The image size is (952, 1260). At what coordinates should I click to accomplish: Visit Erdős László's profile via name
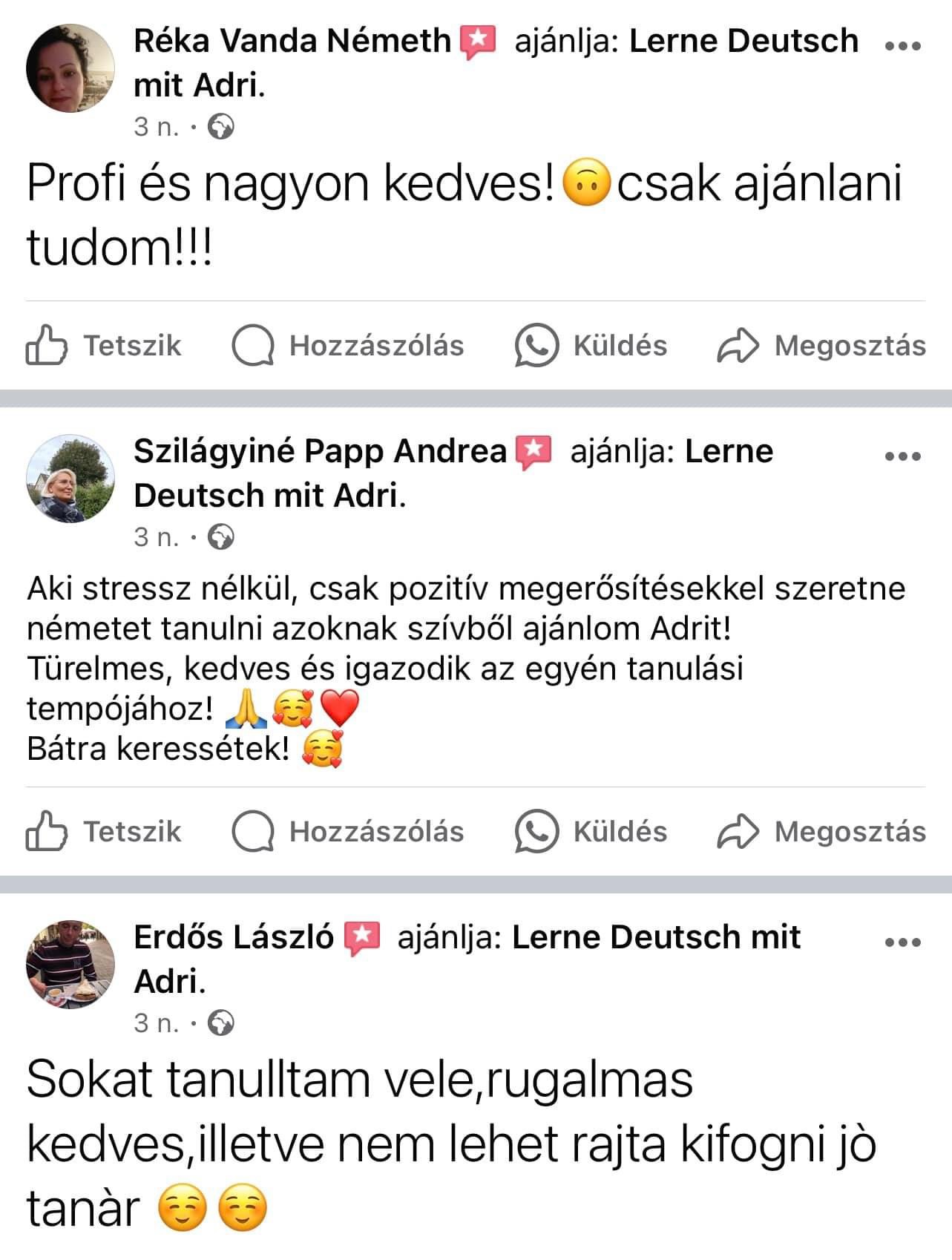click(x=234, y=937)
